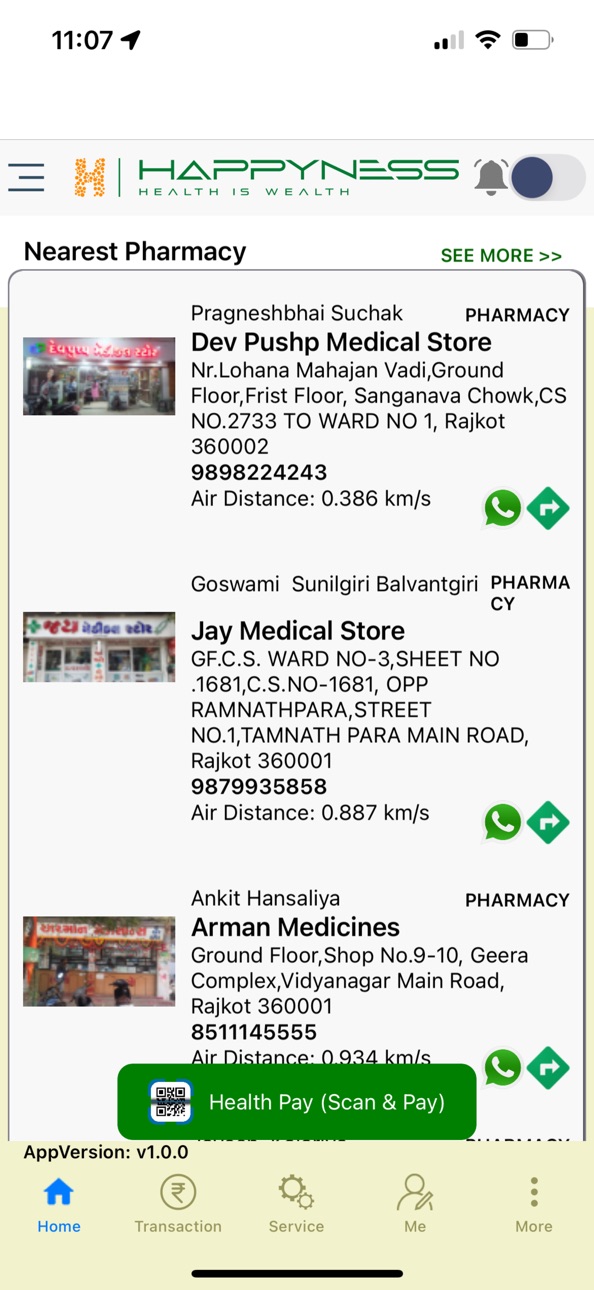WhatsApp Dev Pushp Medical Store

(503, 508)
